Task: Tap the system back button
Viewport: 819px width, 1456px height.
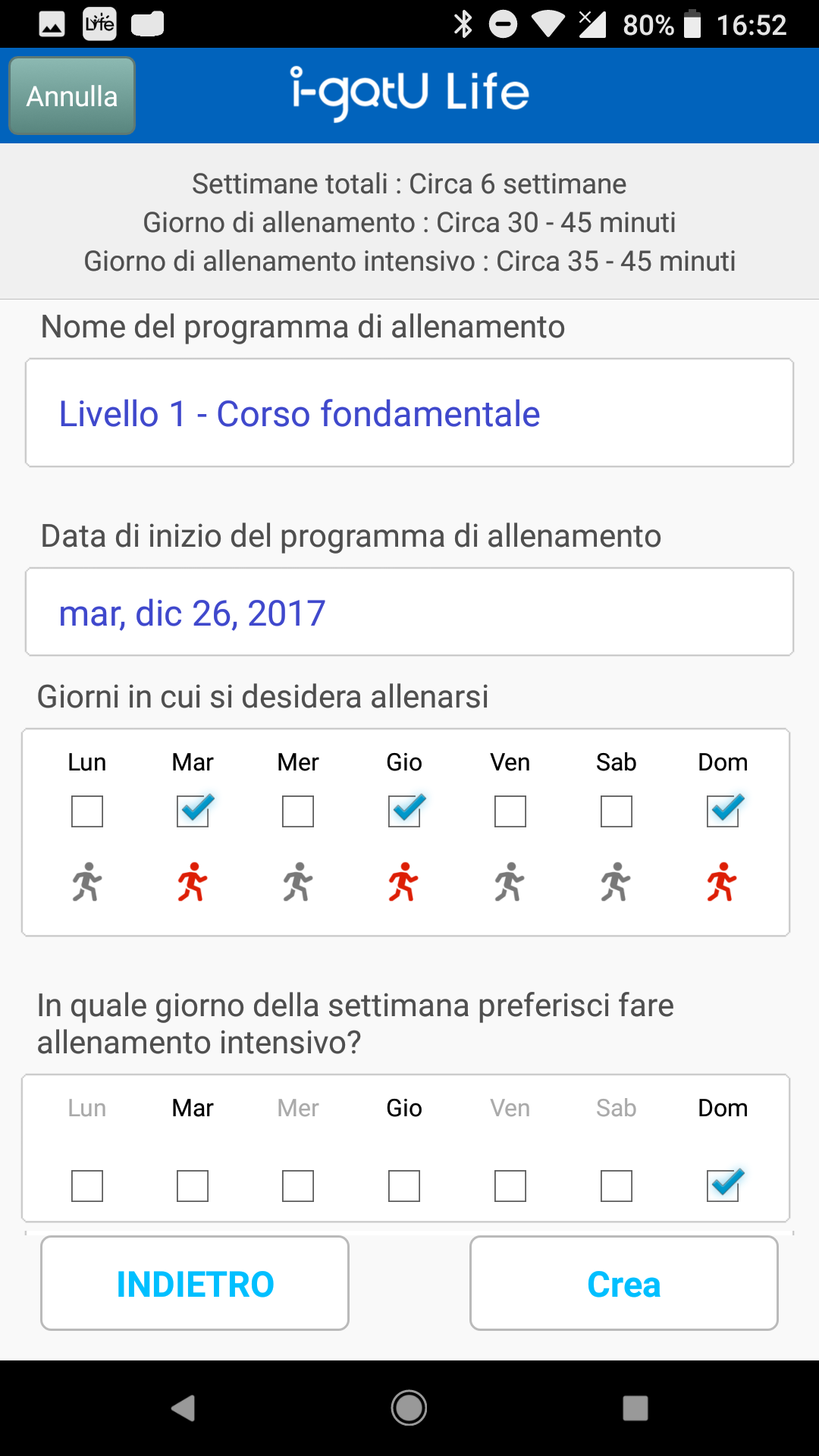Action: (x=183, y=1408)
